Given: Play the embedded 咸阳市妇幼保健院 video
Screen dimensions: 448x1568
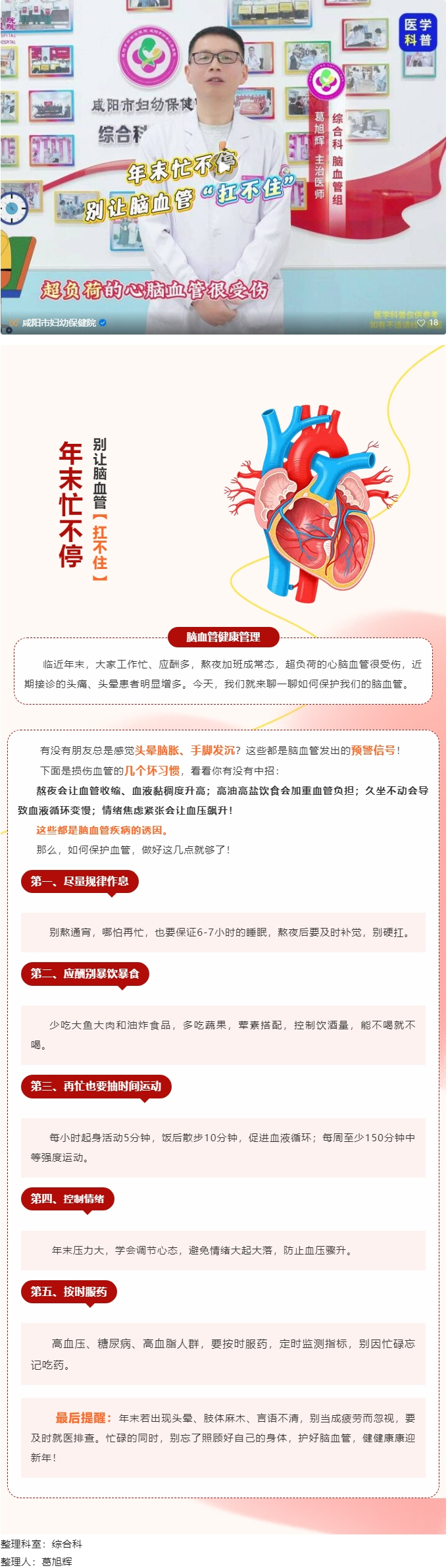Looking at the screenshot, I should click(x=223, y=168).
